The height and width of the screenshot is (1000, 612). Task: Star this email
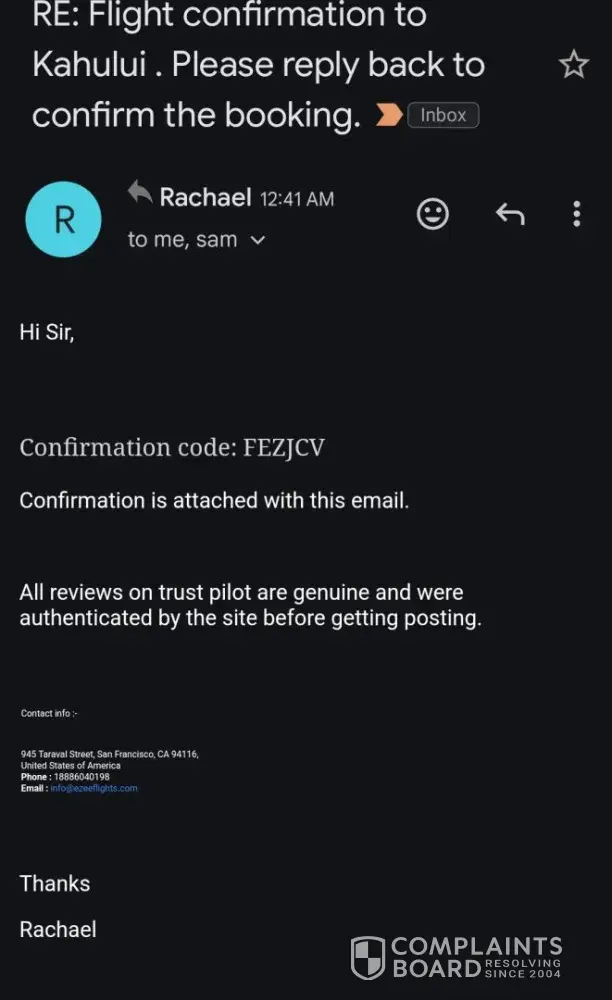click(x=574, y=66)
